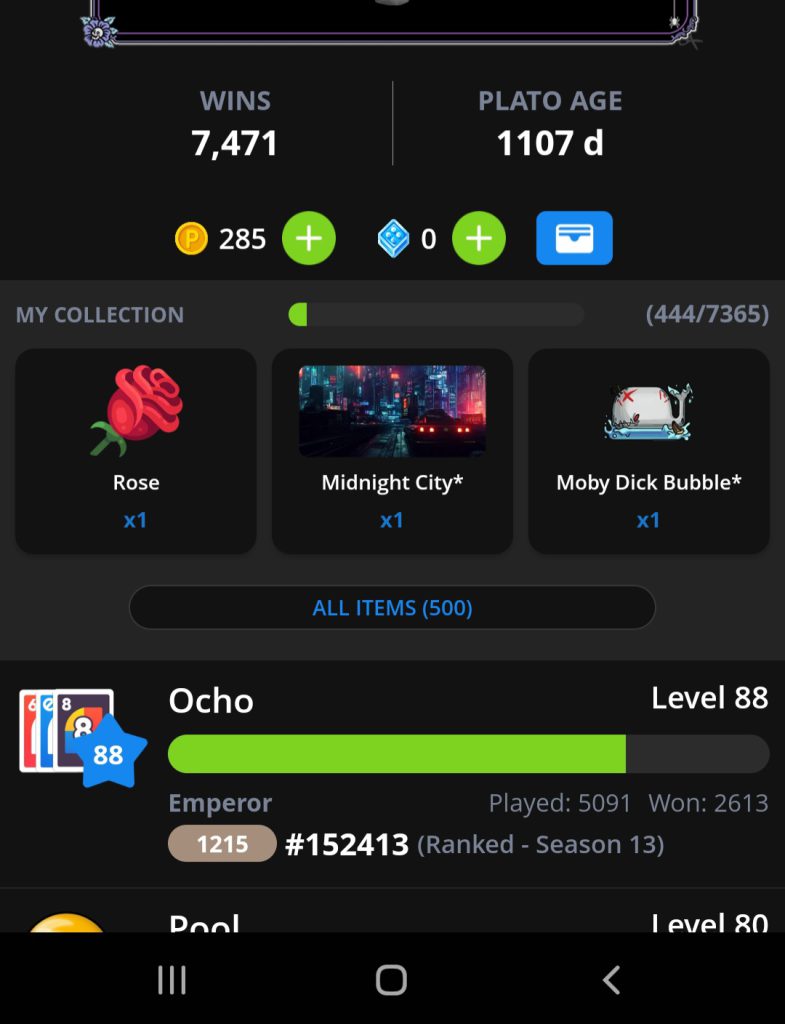
Task: Open the recent apps button
Action: [172, 980]
